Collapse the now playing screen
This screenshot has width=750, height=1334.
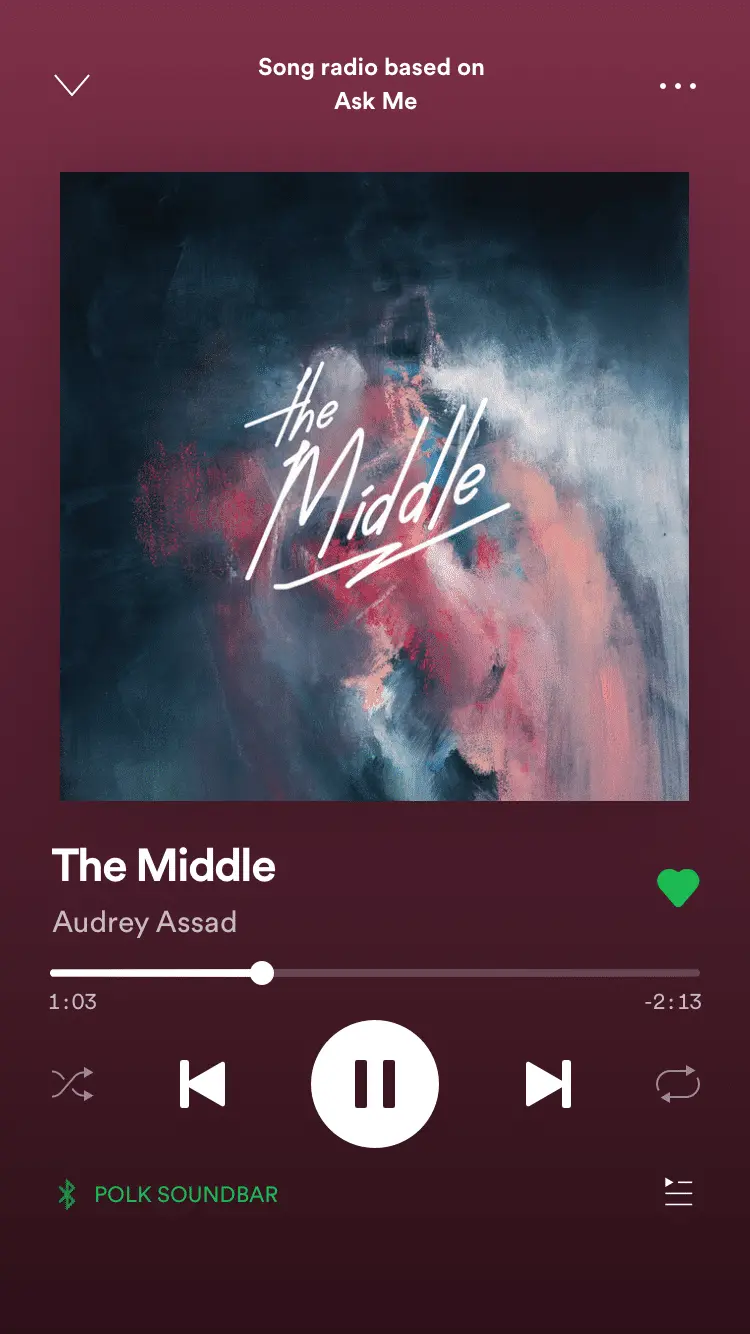(72, 86)
